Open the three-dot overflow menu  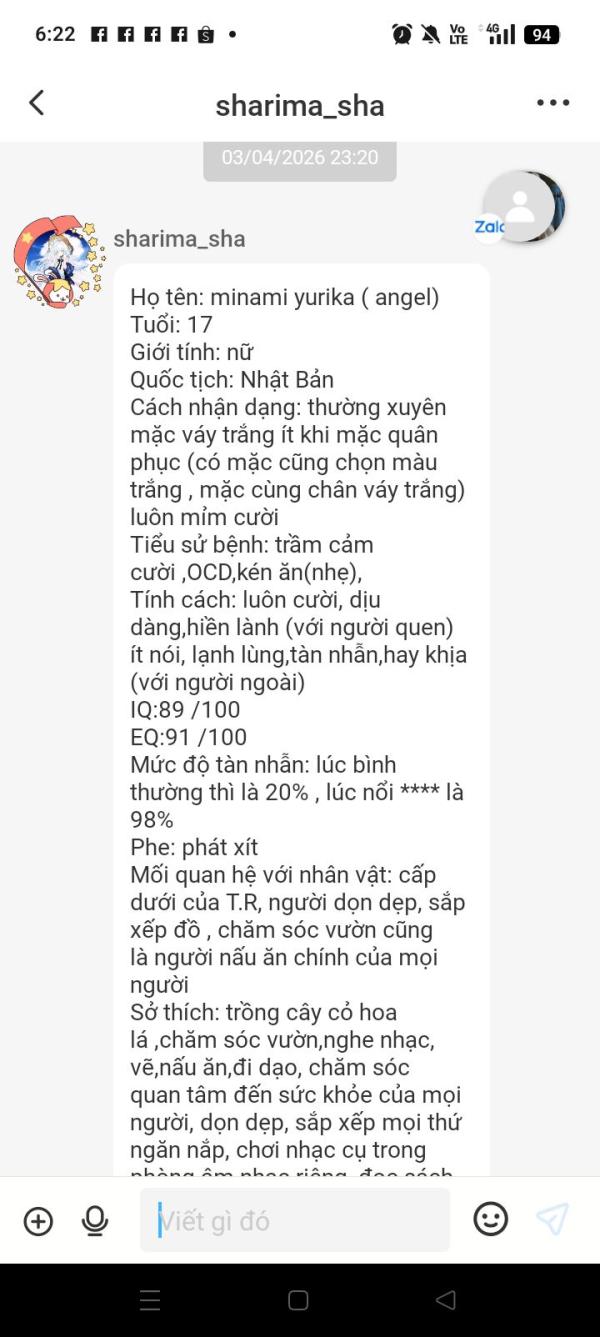[x=553, y=103]
